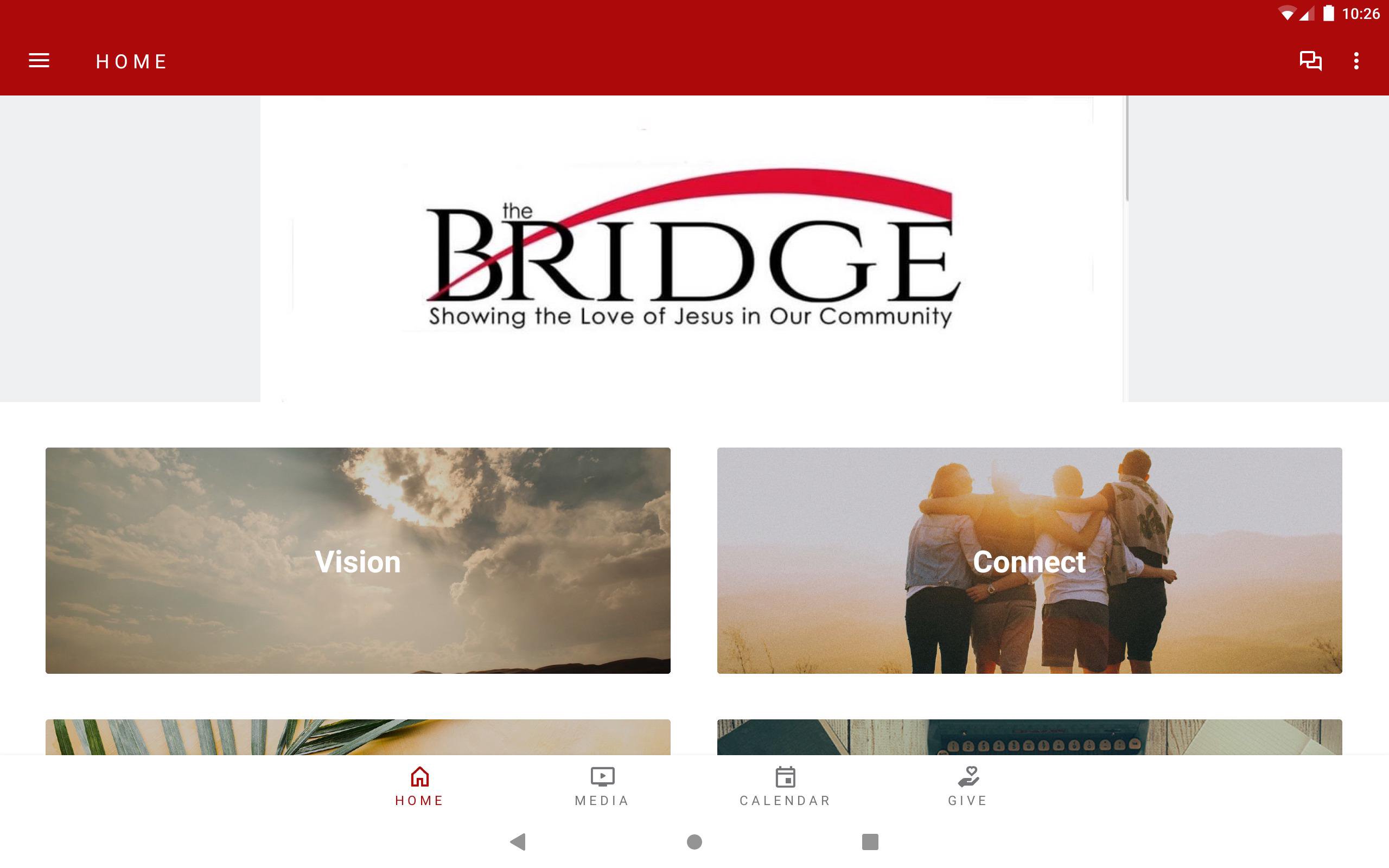Open the overflow menu
The height and width of the screenshot is (868, 1389).
coord(1356,61)
